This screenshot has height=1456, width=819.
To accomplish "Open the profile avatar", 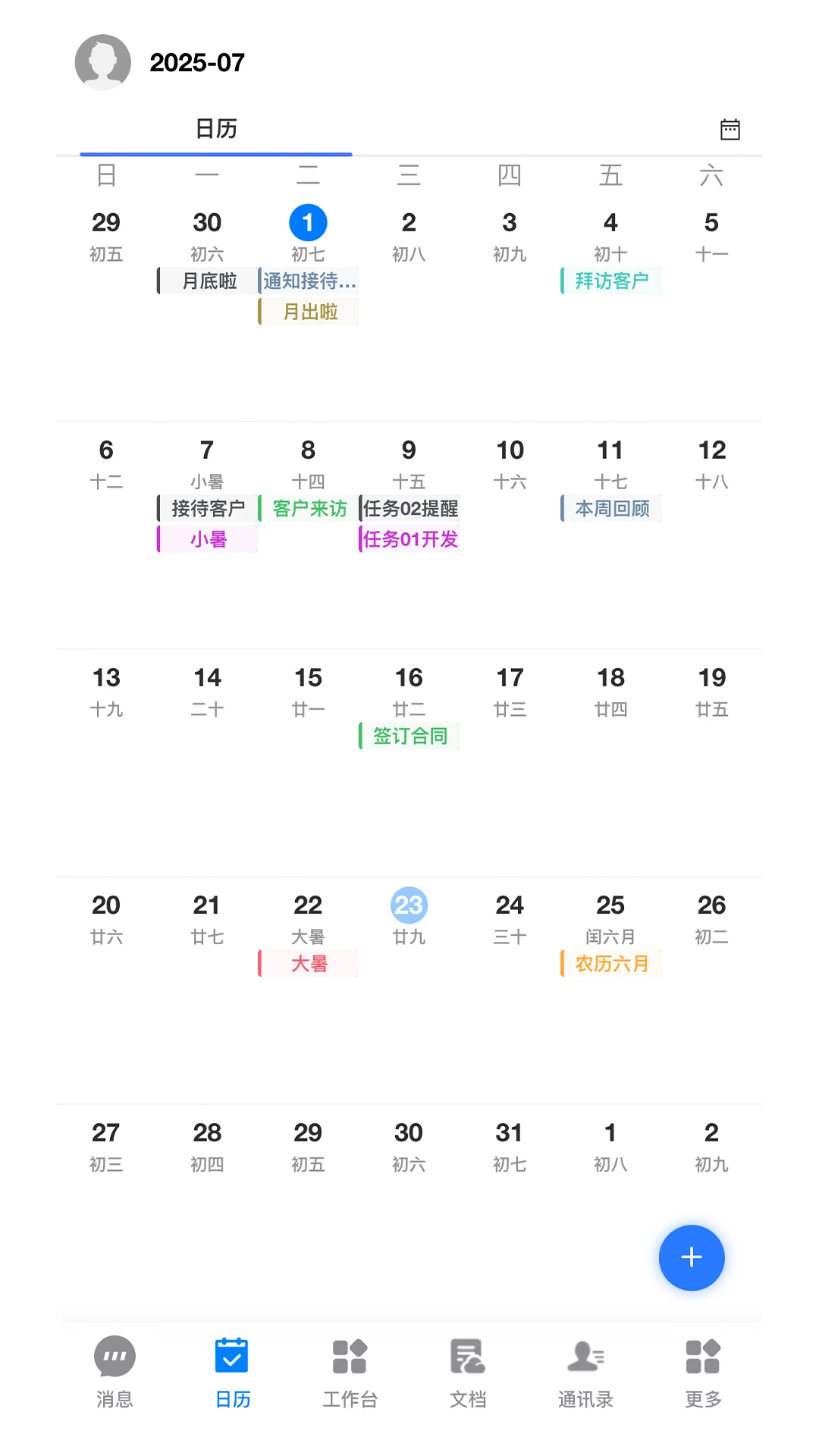I will tap(103, 62).
